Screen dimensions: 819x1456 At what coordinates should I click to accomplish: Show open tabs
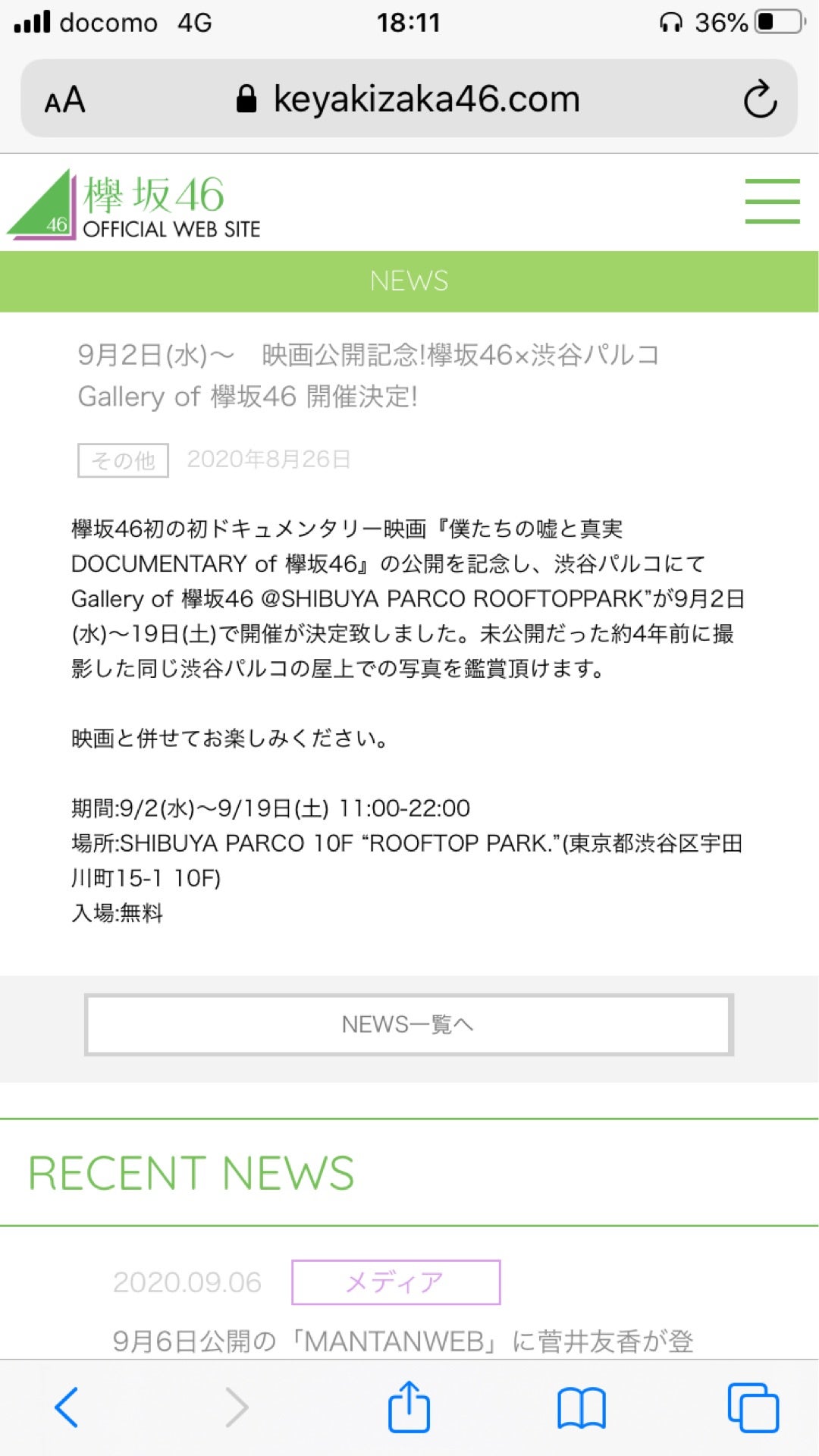[x=752, y=1407]
